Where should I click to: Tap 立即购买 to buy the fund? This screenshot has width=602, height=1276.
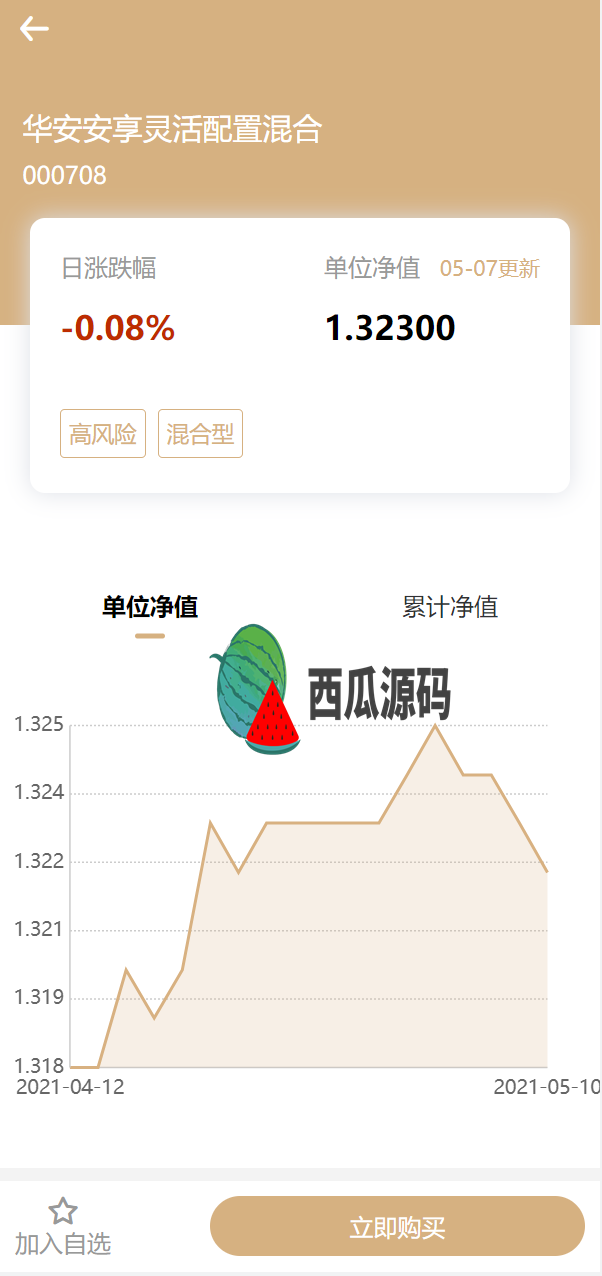pyautogui.click(x=397, y=1226)
